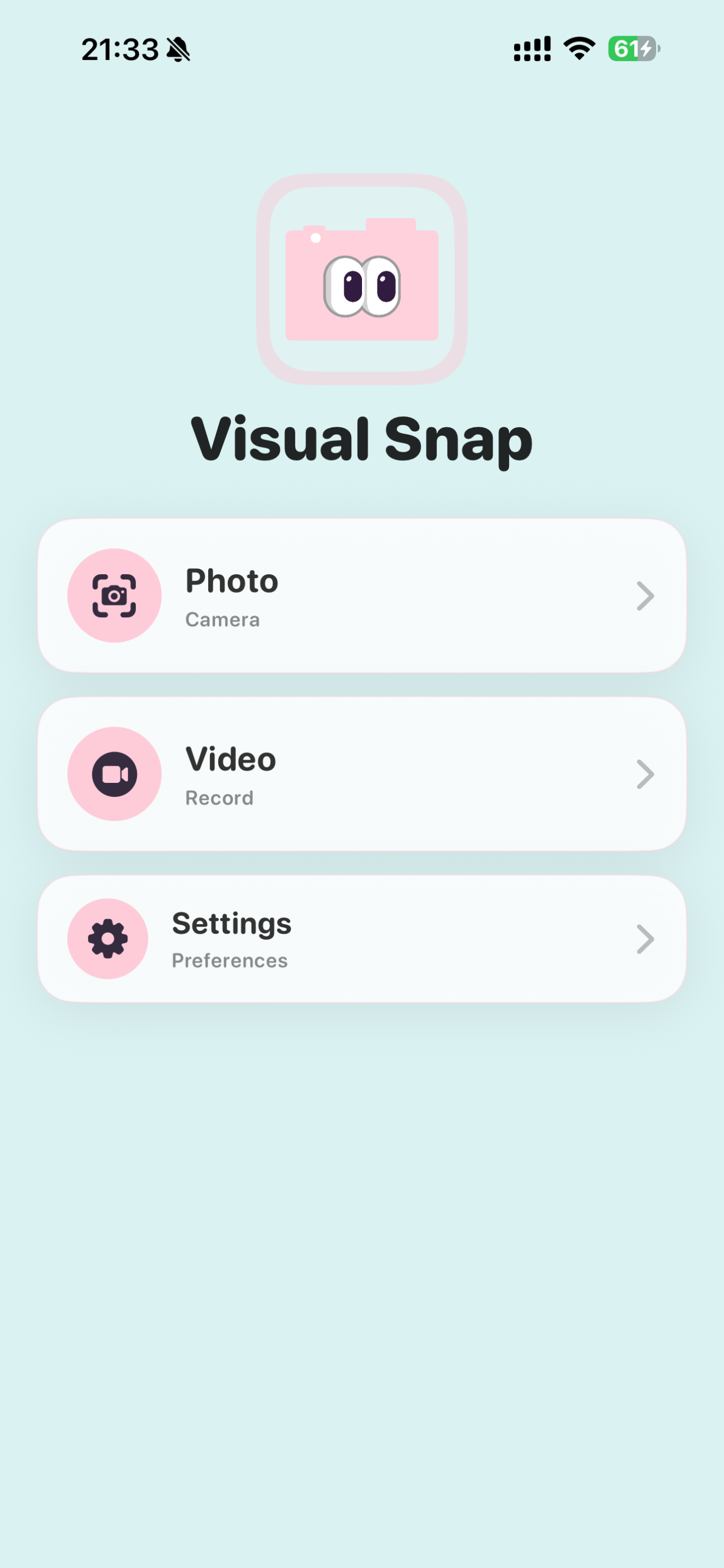Open the Photo Camera card
This screenshot has width=724, height=1568.
[x=361, y=596]
